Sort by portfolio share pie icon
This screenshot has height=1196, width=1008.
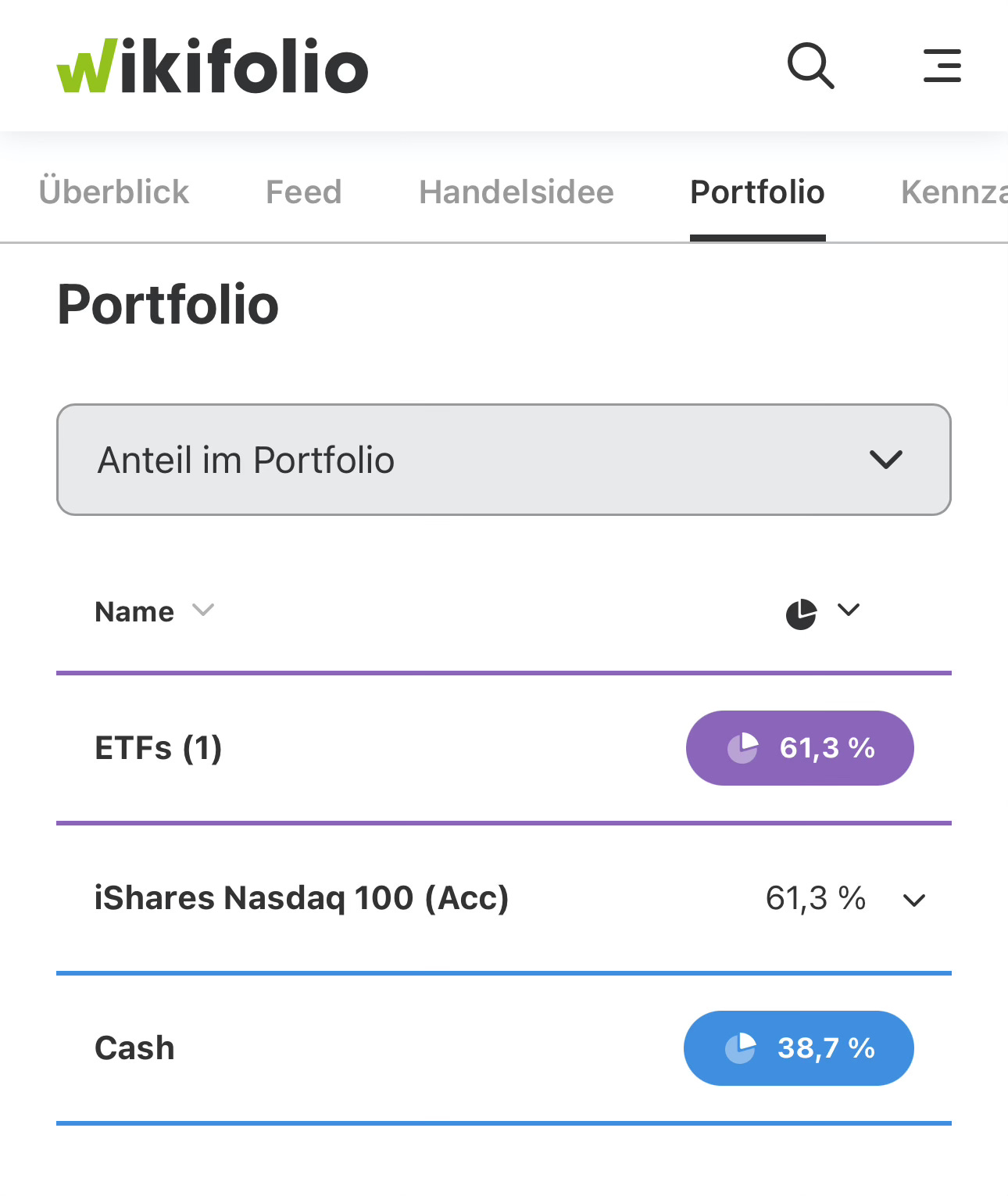(x=821, y=613)
